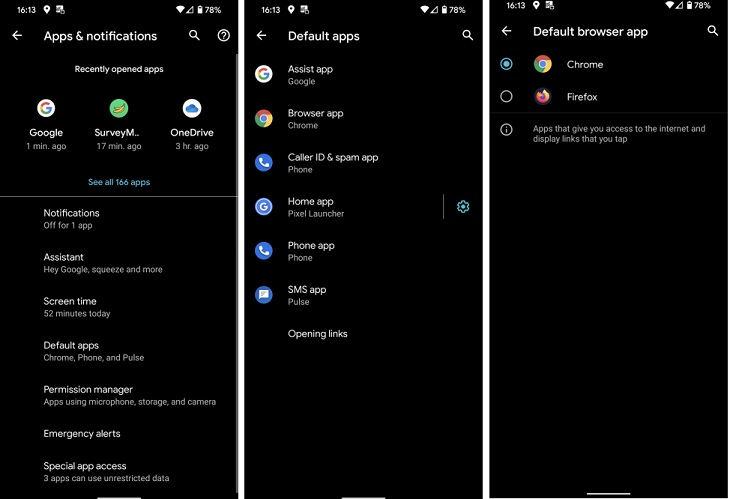Image resolution: width=730 pixels, height=499 pixels.
Task: See all 166 apps
Action: point(119,182)
